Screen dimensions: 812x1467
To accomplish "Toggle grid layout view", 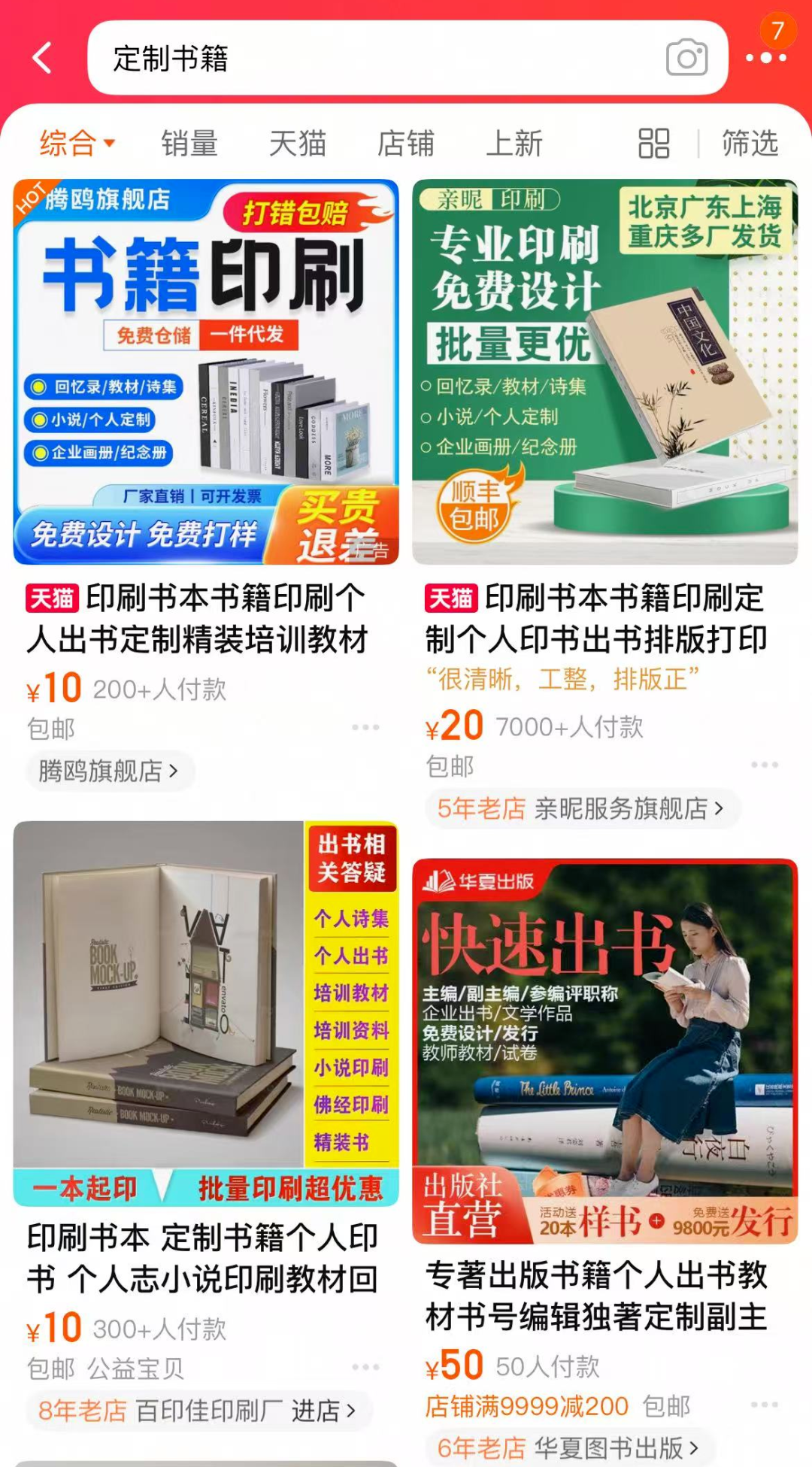I will (653, 143).
